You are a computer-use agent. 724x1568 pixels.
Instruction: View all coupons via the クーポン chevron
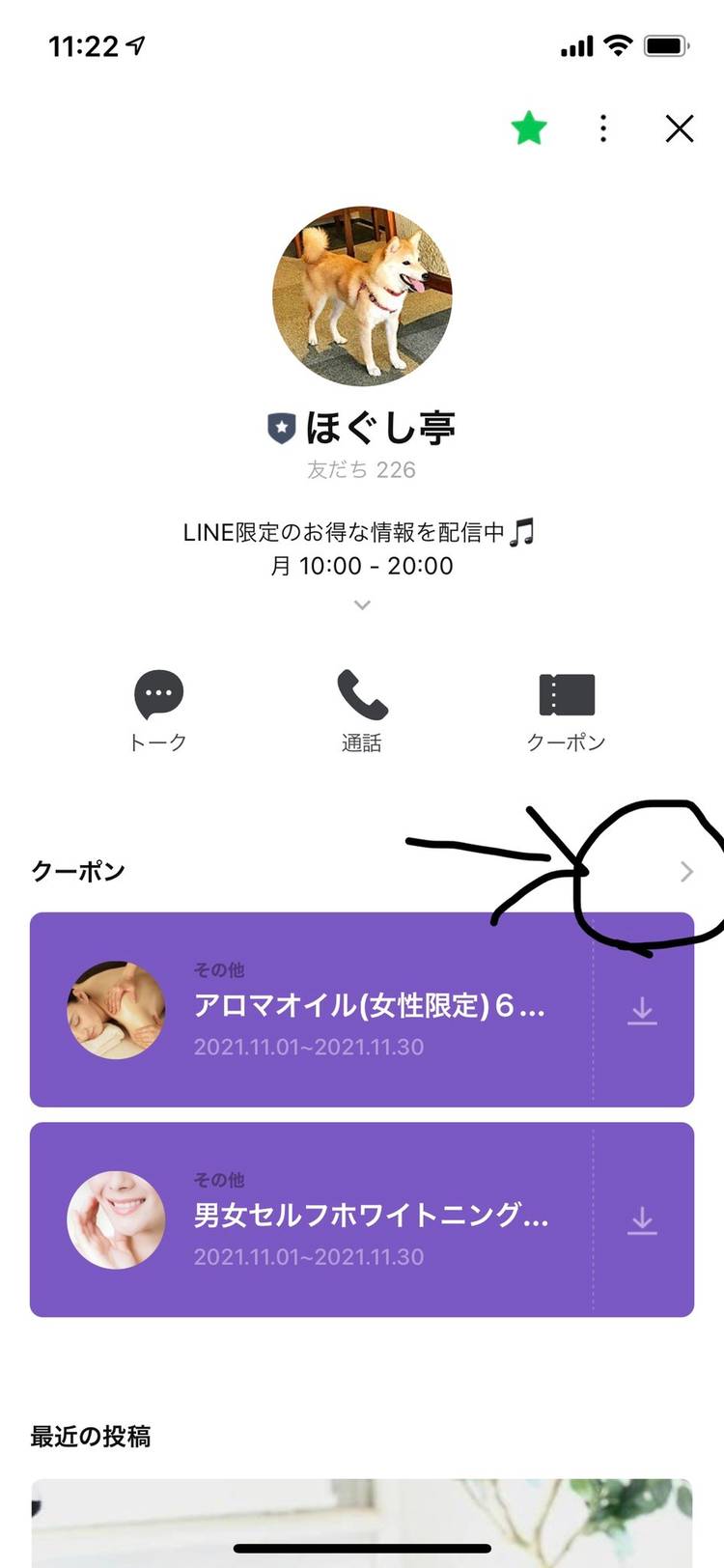point(686,872)
